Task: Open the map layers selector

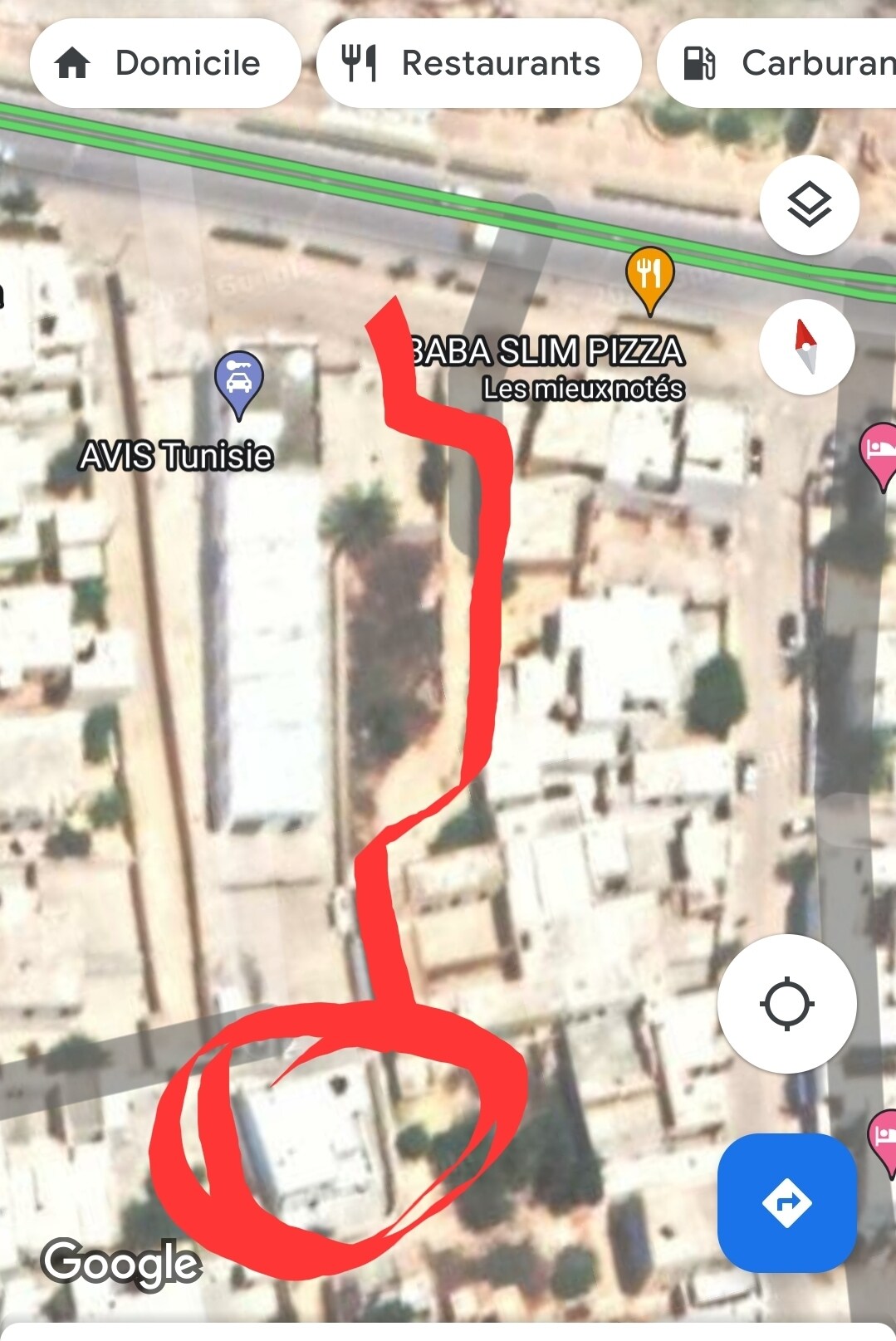Action: pos(809,204)
